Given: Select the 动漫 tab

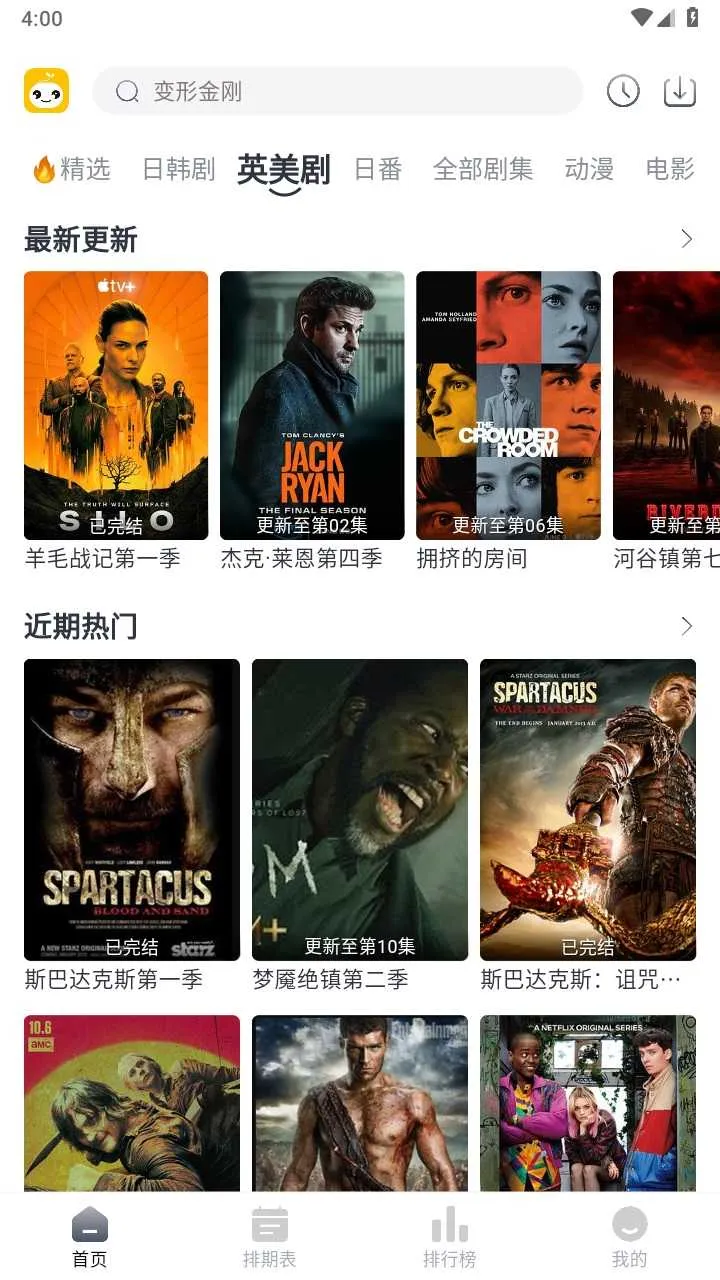Looking at the screenshot, I should click(x=589, y=169).
